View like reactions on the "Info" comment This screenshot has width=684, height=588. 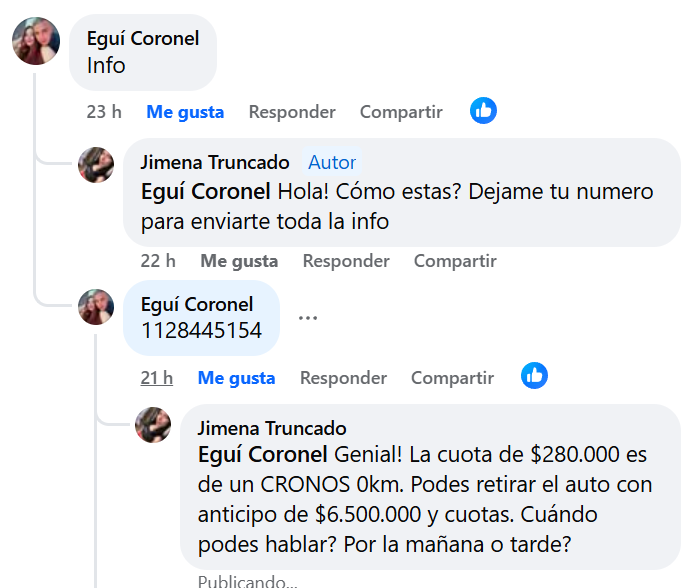[x=484, y=111]
